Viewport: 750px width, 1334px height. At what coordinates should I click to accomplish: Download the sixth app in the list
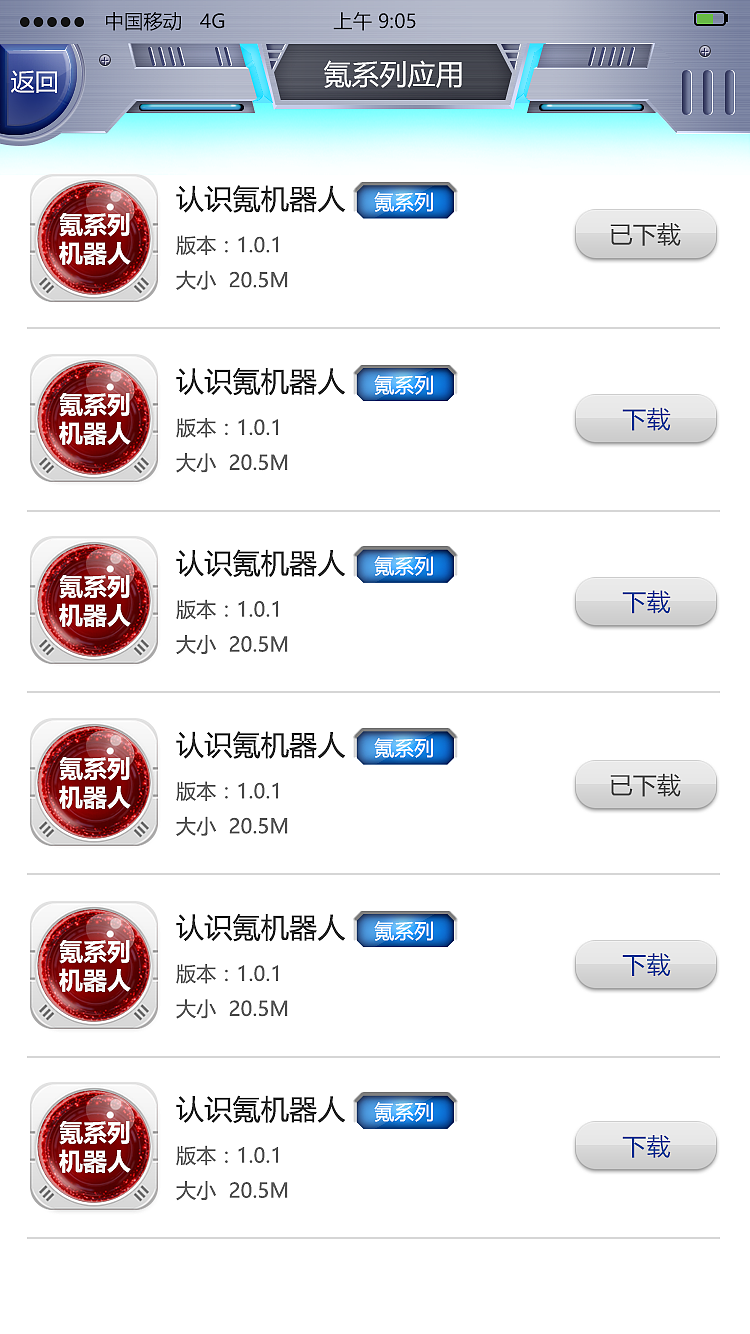tap(645, 1146)
